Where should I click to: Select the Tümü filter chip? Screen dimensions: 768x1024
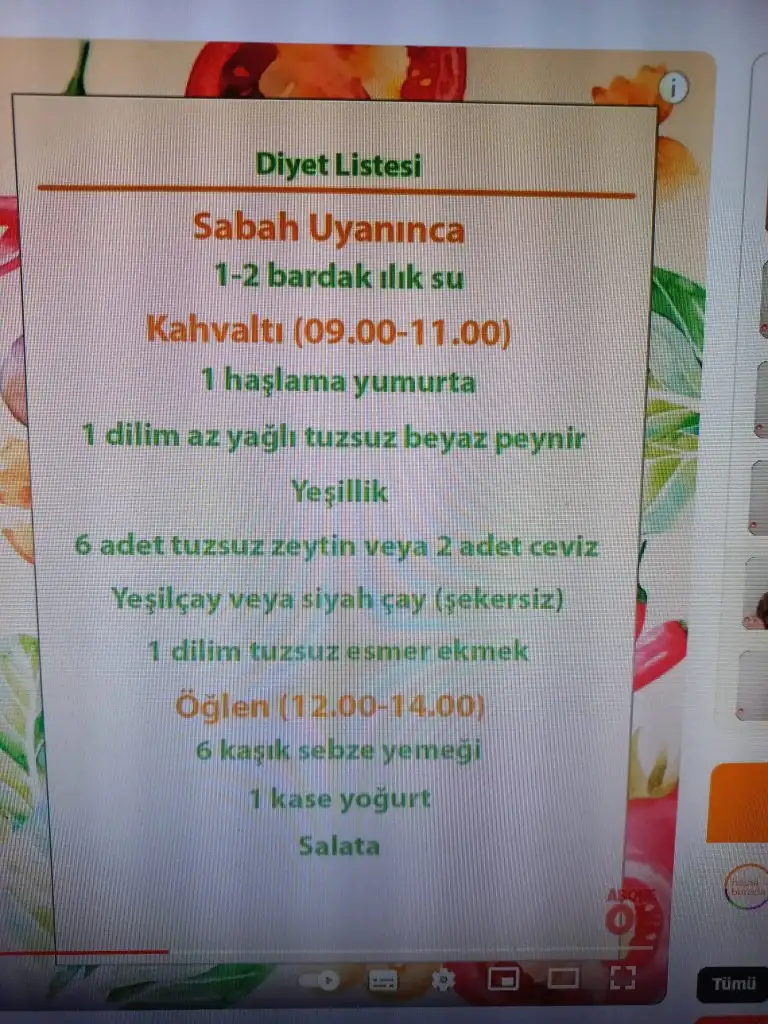point(733,984)
